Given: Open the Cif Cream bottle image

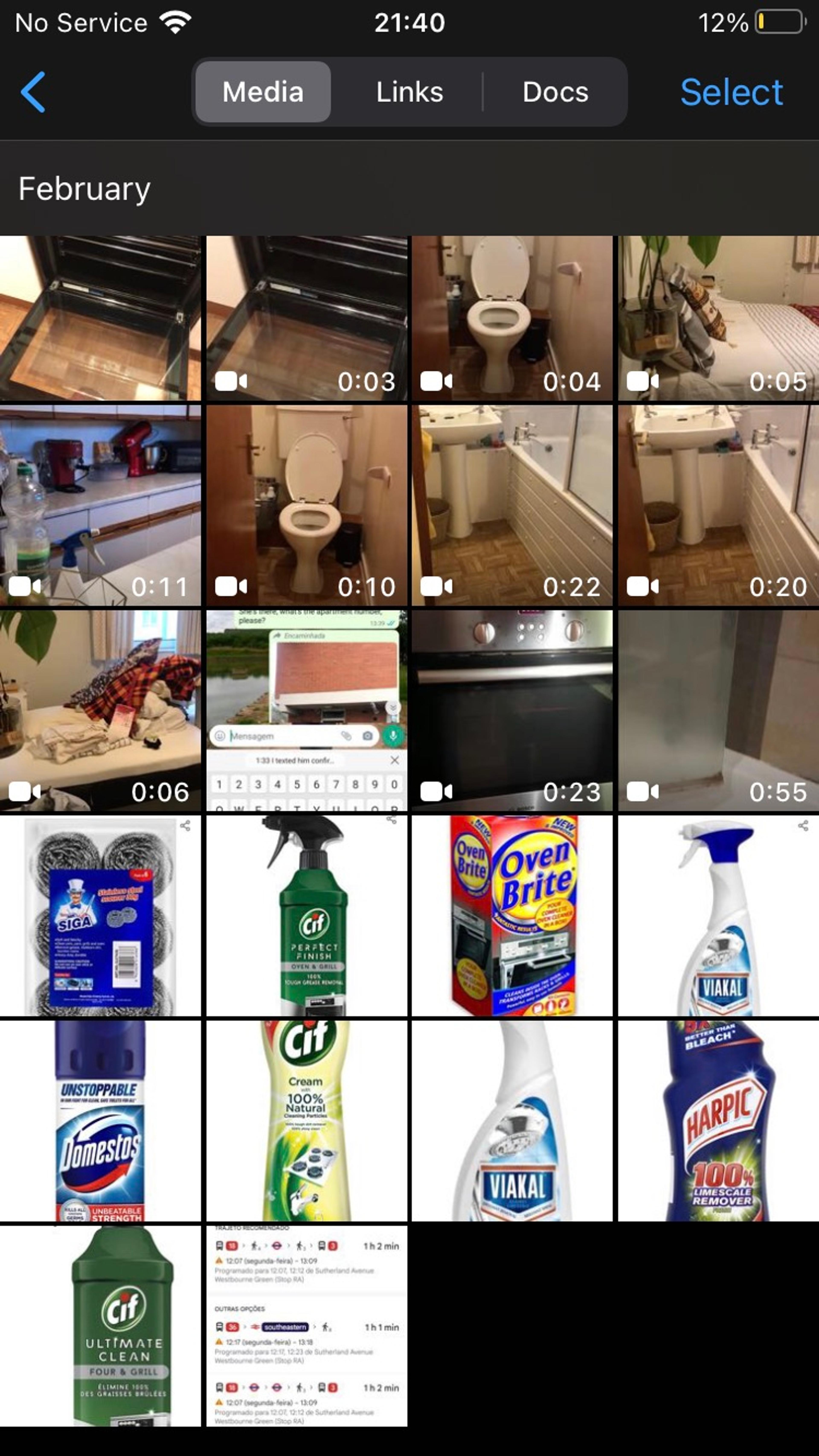Looking at the screenshot, I should (x=306, y=1121).
